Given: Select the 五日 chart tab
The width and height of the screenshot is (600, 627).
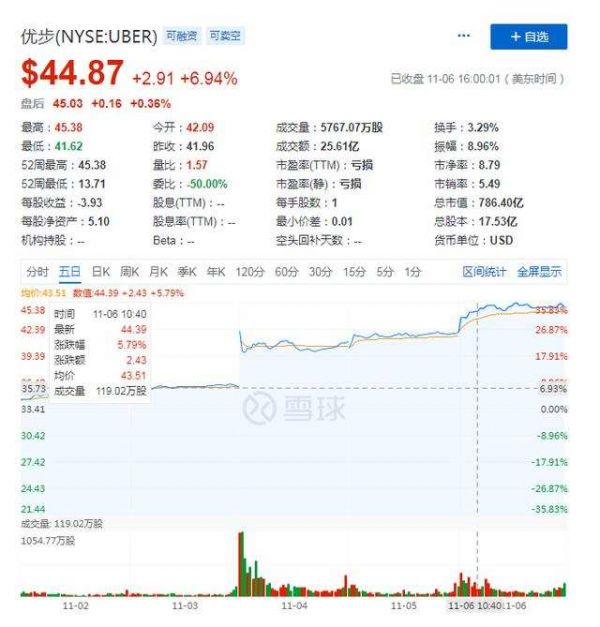Looking at the screenshot, I should click(x=69, y=271).
